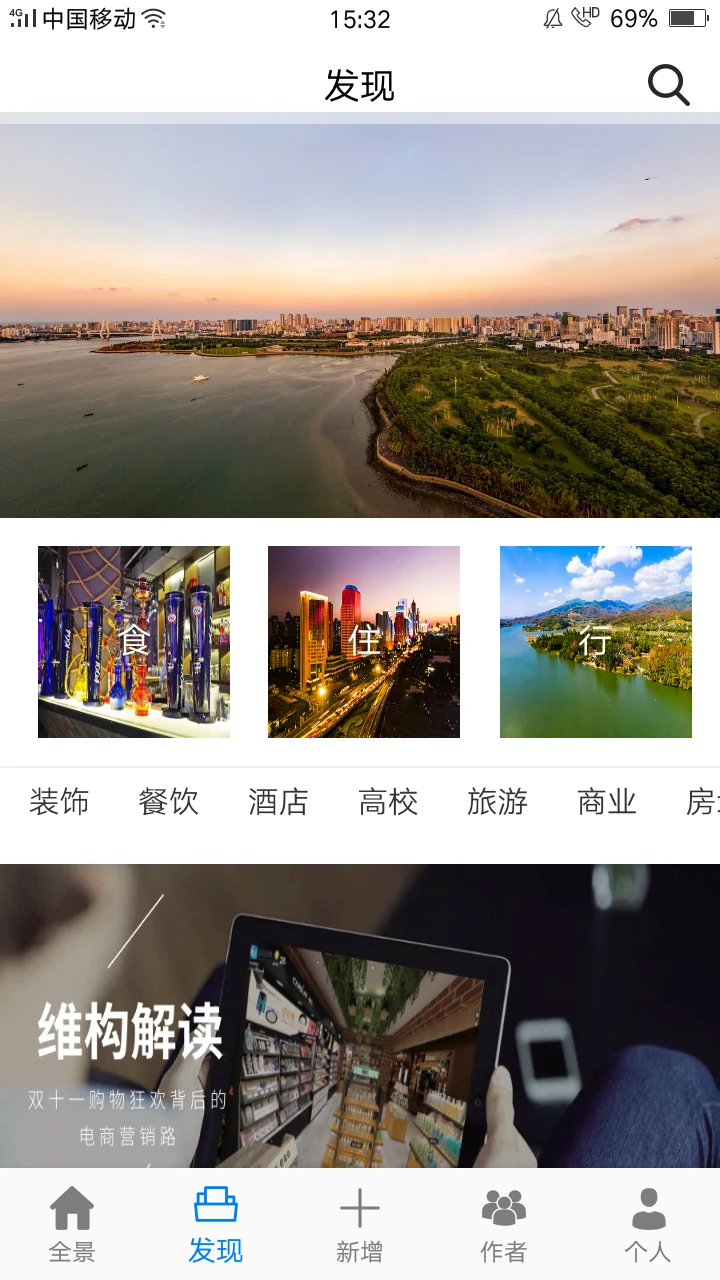Tap the partially visible 房 category
This screenshot has width=720, height=1280.
point(706,801)
